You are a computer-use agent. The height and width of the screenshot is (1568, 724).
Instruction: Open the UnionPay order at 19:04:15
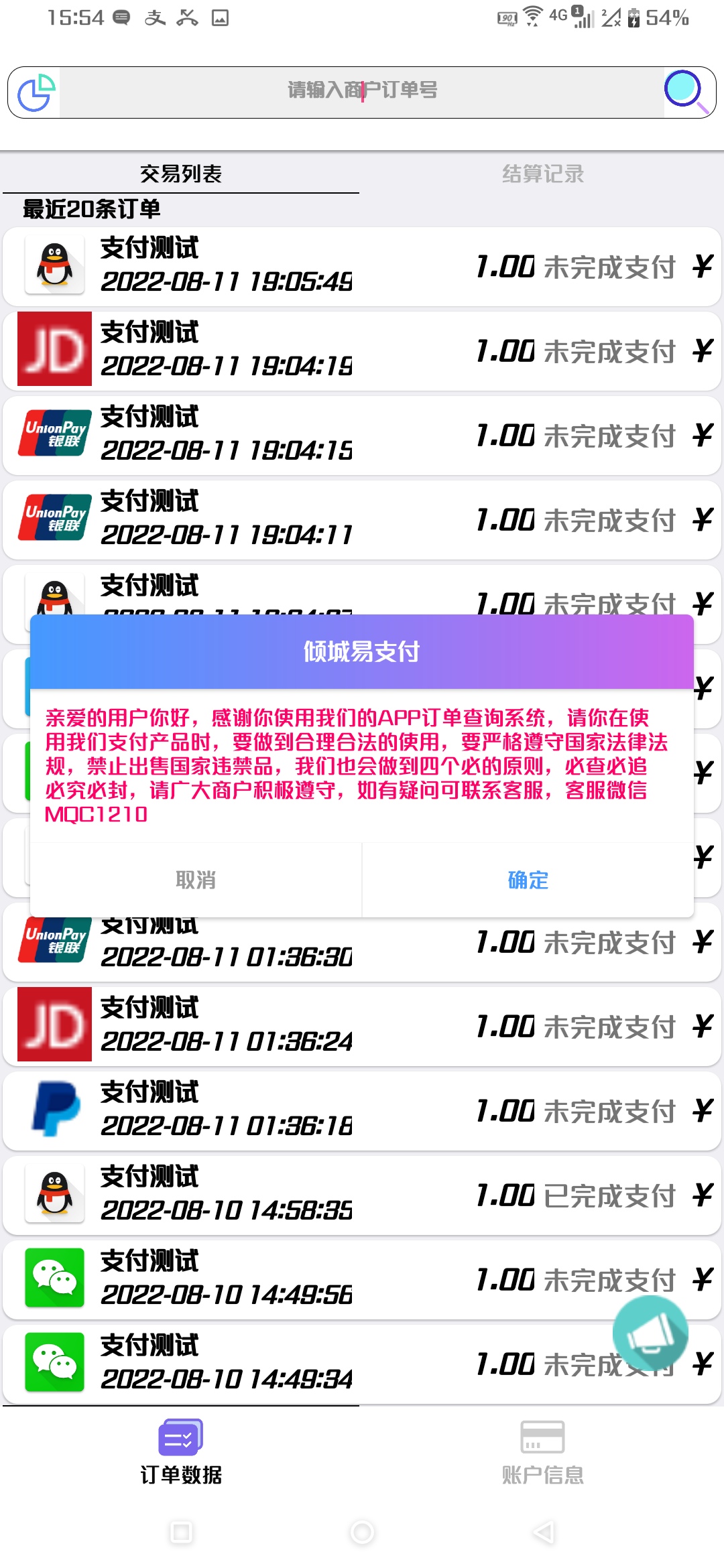coord(362,436)
